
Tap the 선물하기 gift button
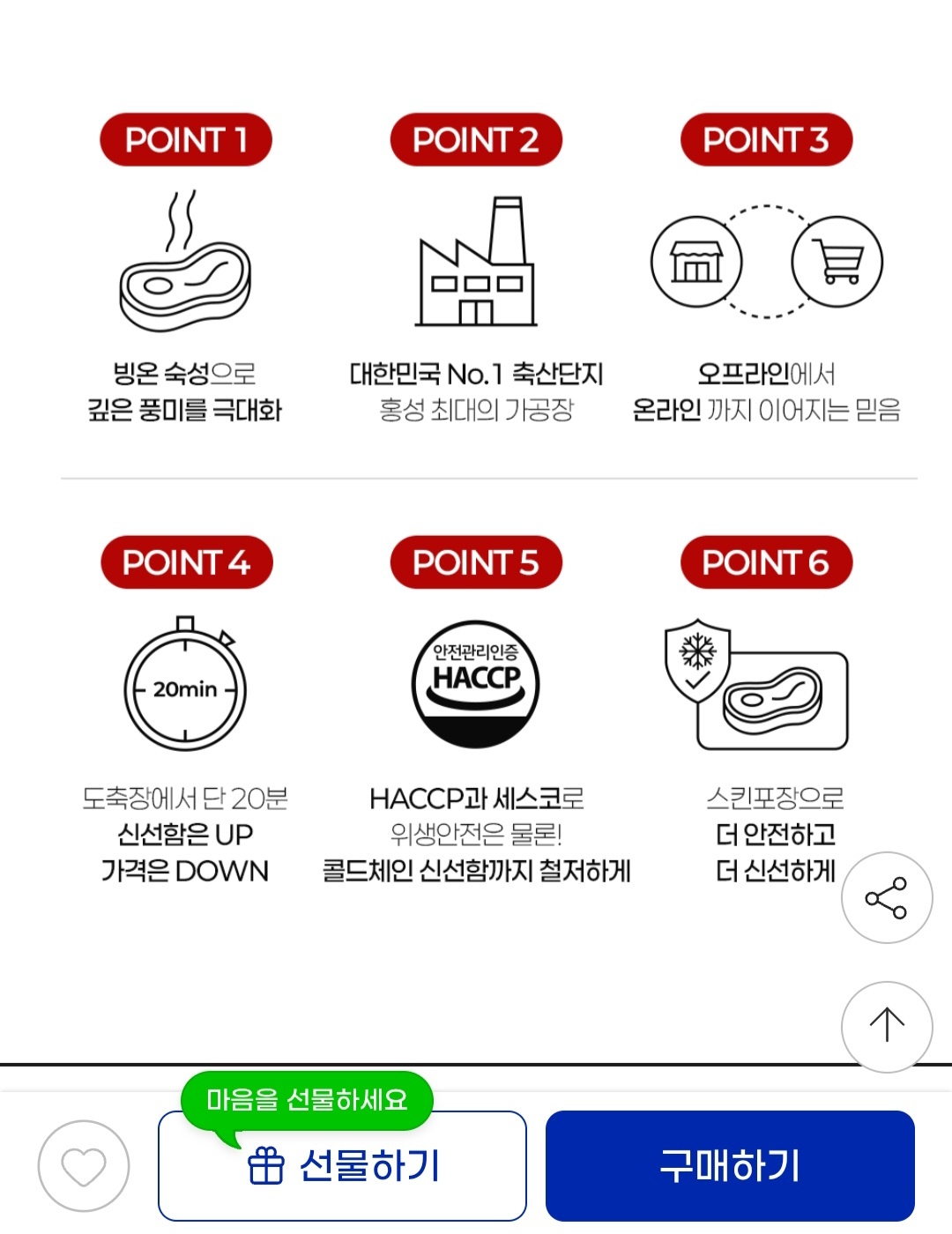point(342,1166)
